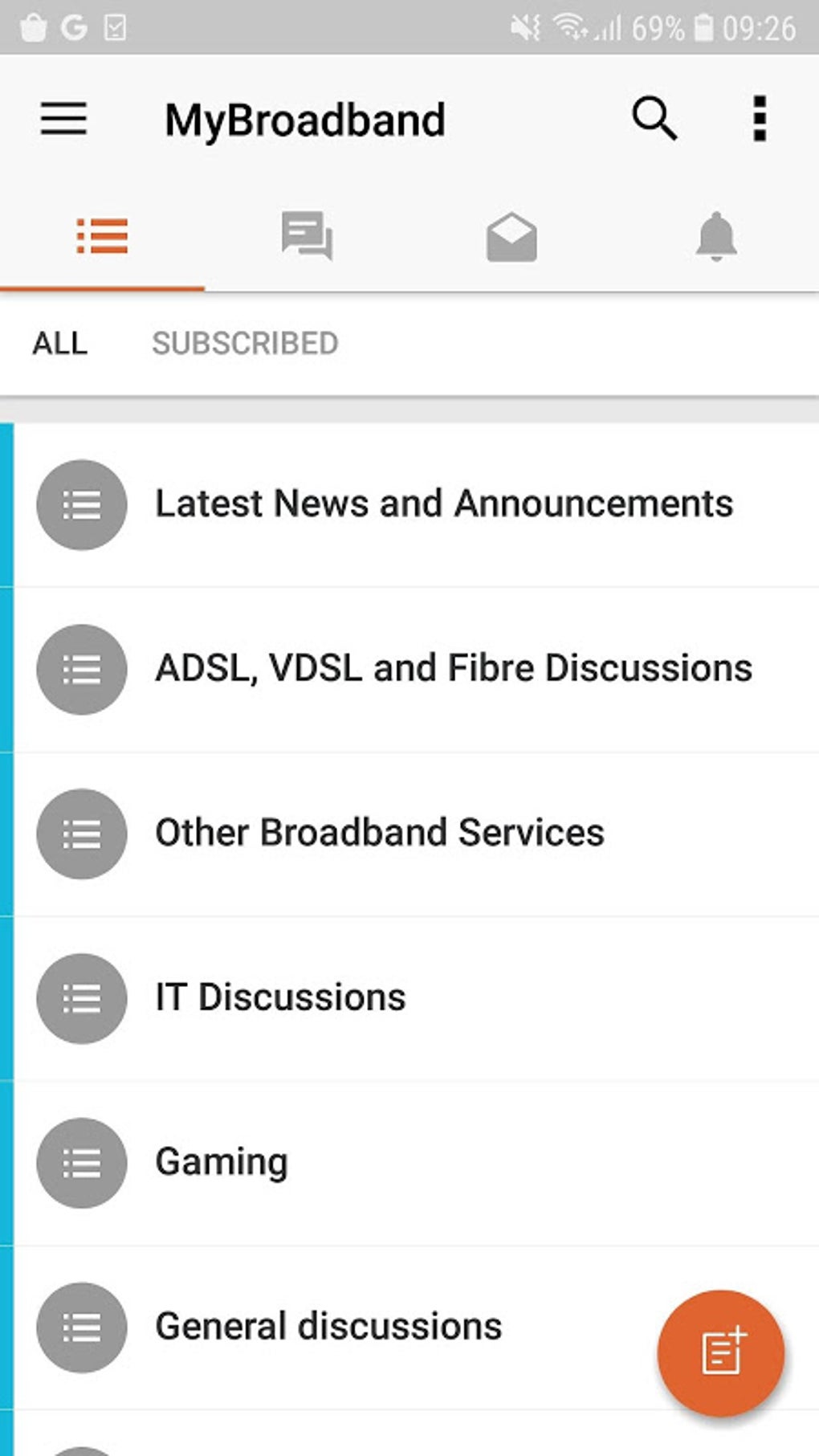
Task: Open the notifications bell icon
Action: 716,237
